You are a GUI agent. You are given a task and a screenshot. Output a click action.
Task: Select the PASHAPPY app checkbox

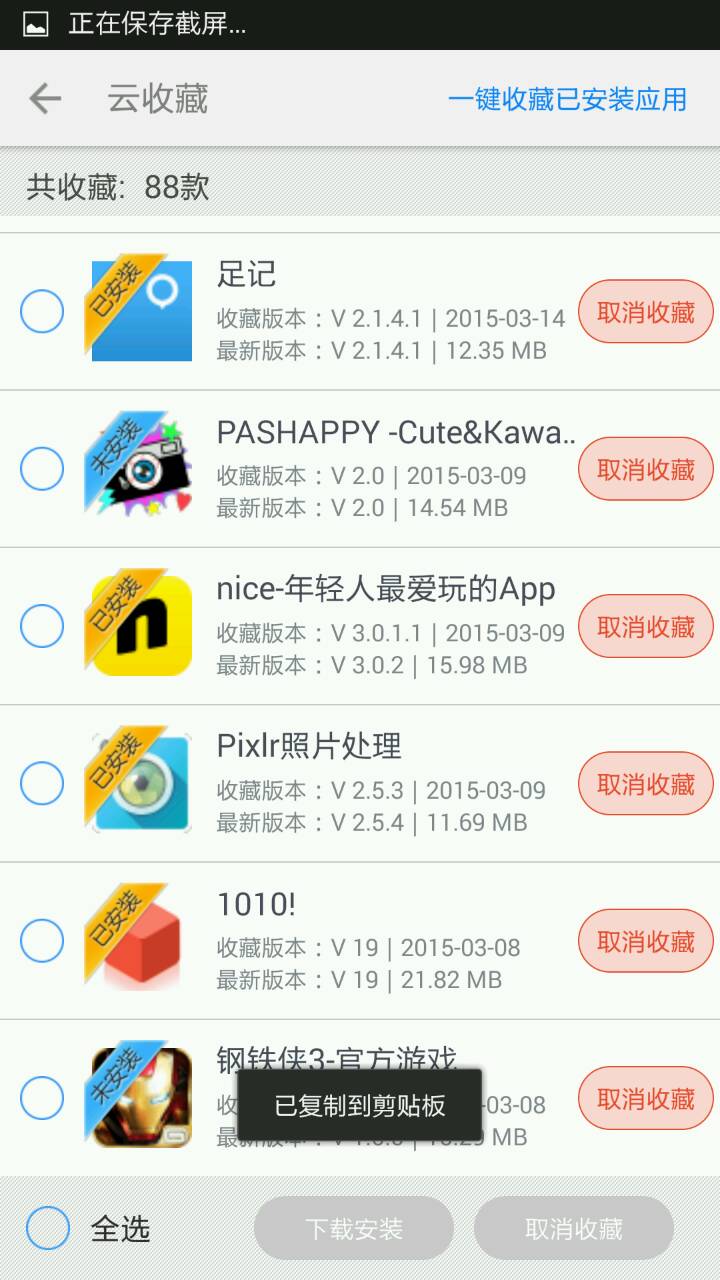(42, 468)
